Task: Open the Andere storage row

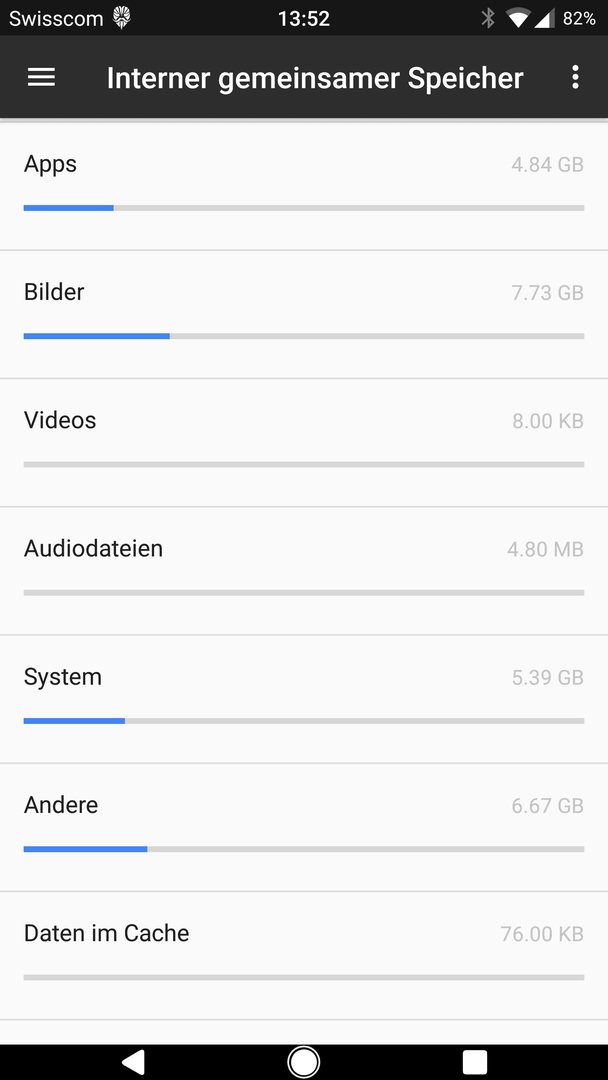Action: (304, 827)
